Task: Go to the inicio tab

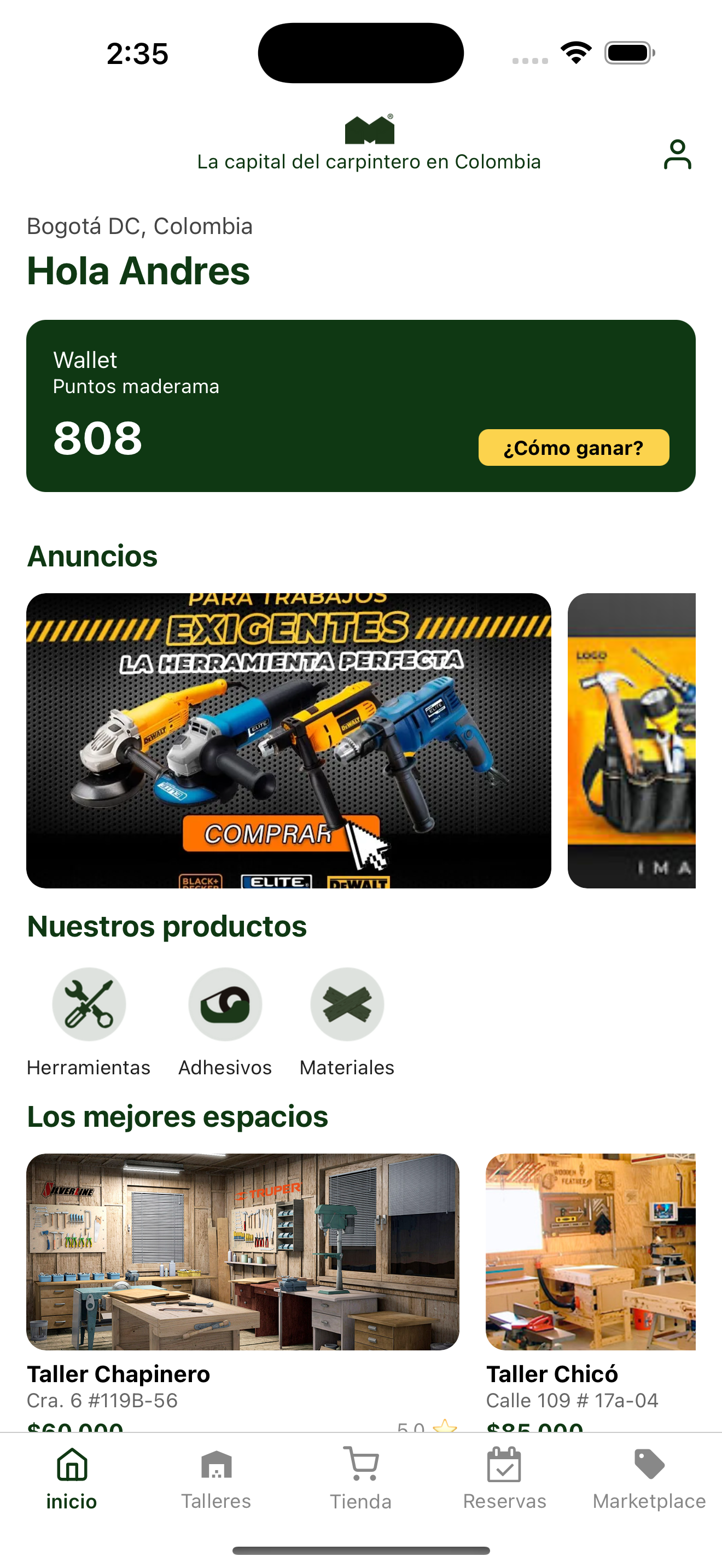Action: pyautogui.click(x=72, y=1478)
